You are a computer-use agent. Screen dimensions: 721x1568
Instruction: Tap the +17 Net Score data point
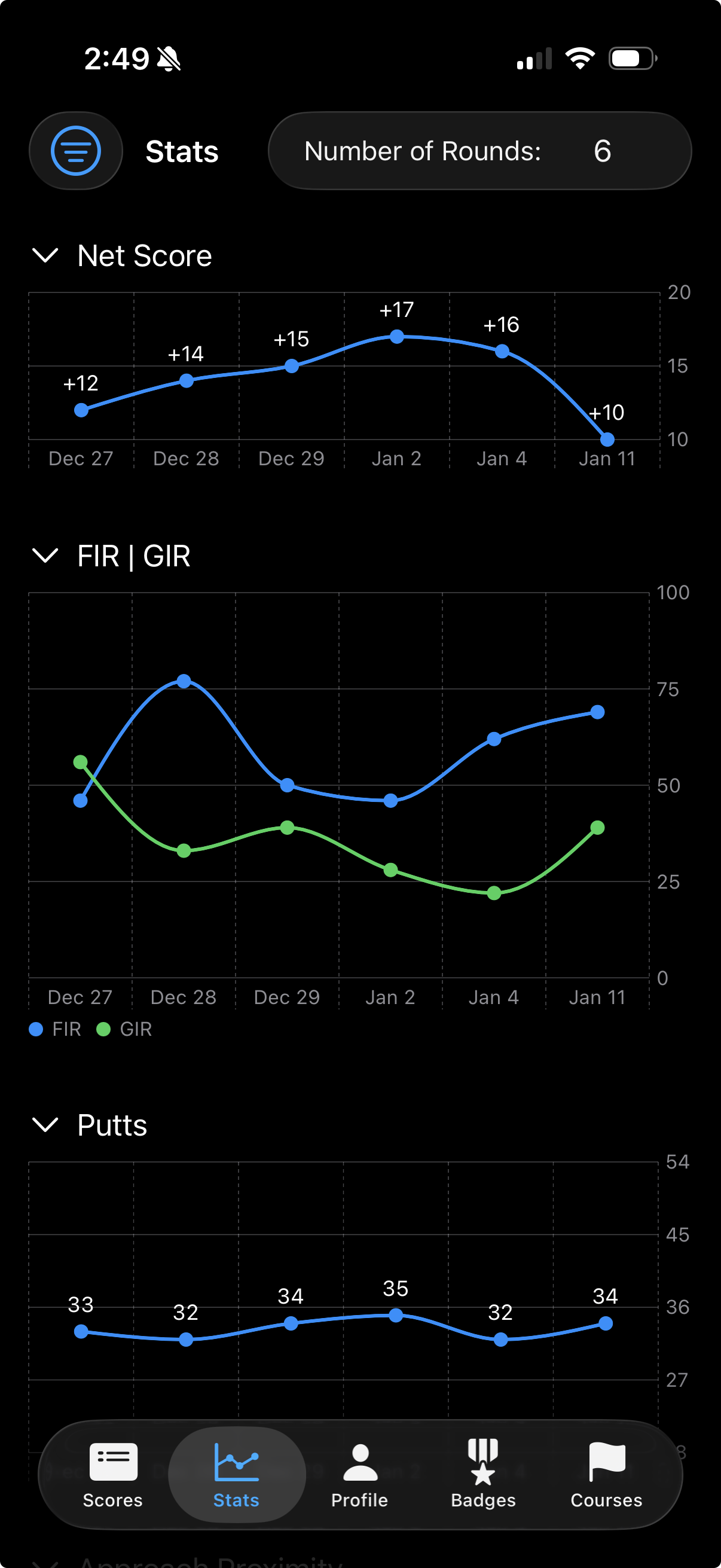[x=397, y=336]
